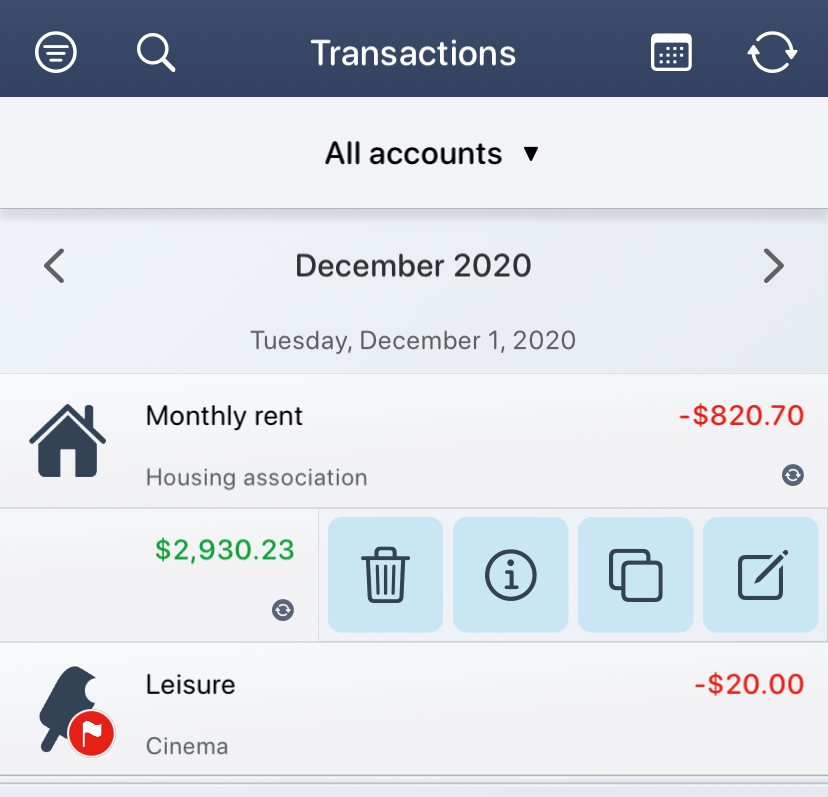The width and height of the screenshot is (828, 797).
Task: Search transactions with magnifier icon
Action: [x=156, y=53]
